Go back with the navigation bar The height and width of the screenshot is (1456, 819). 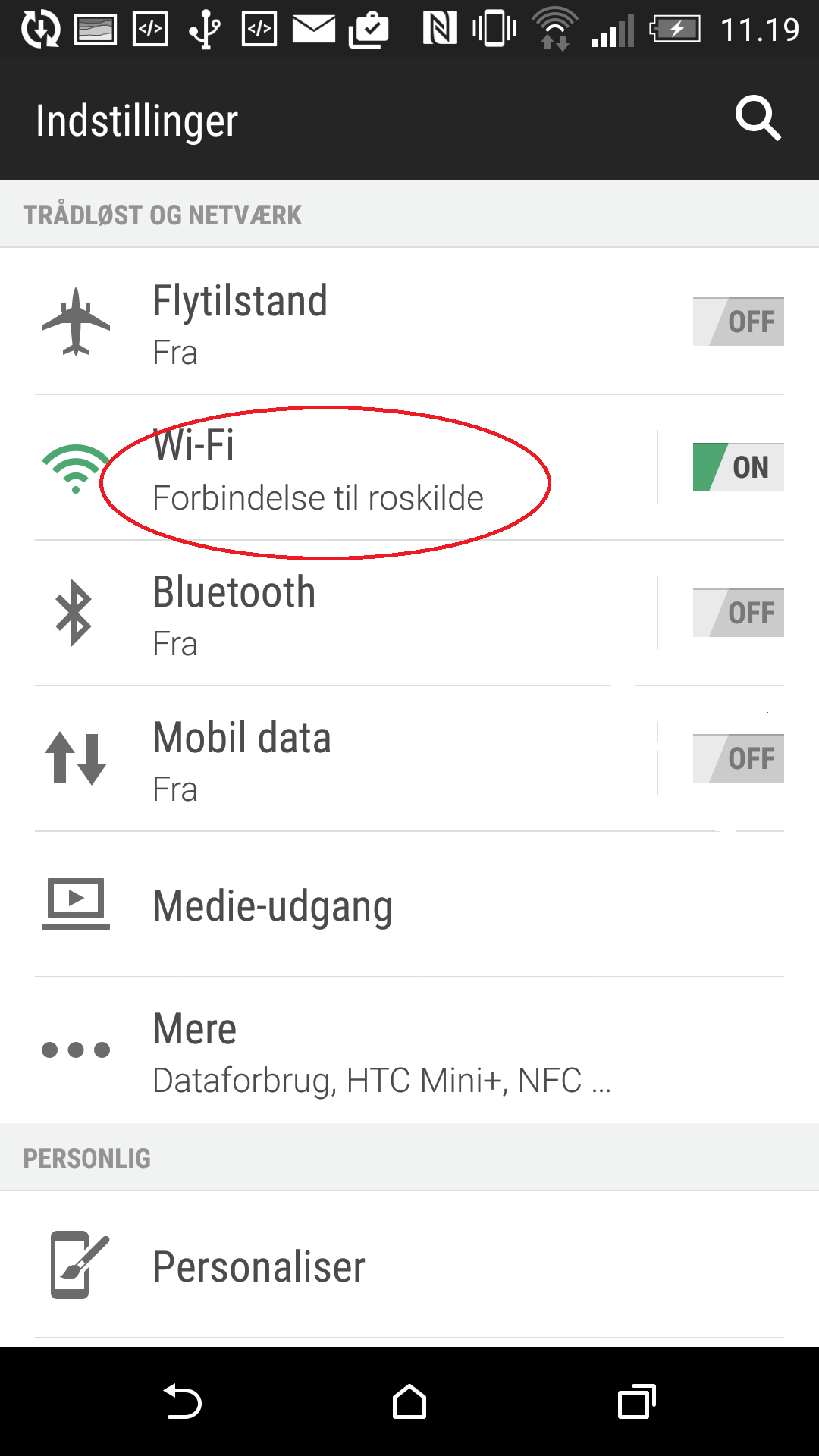click(x=182, y=1401)
